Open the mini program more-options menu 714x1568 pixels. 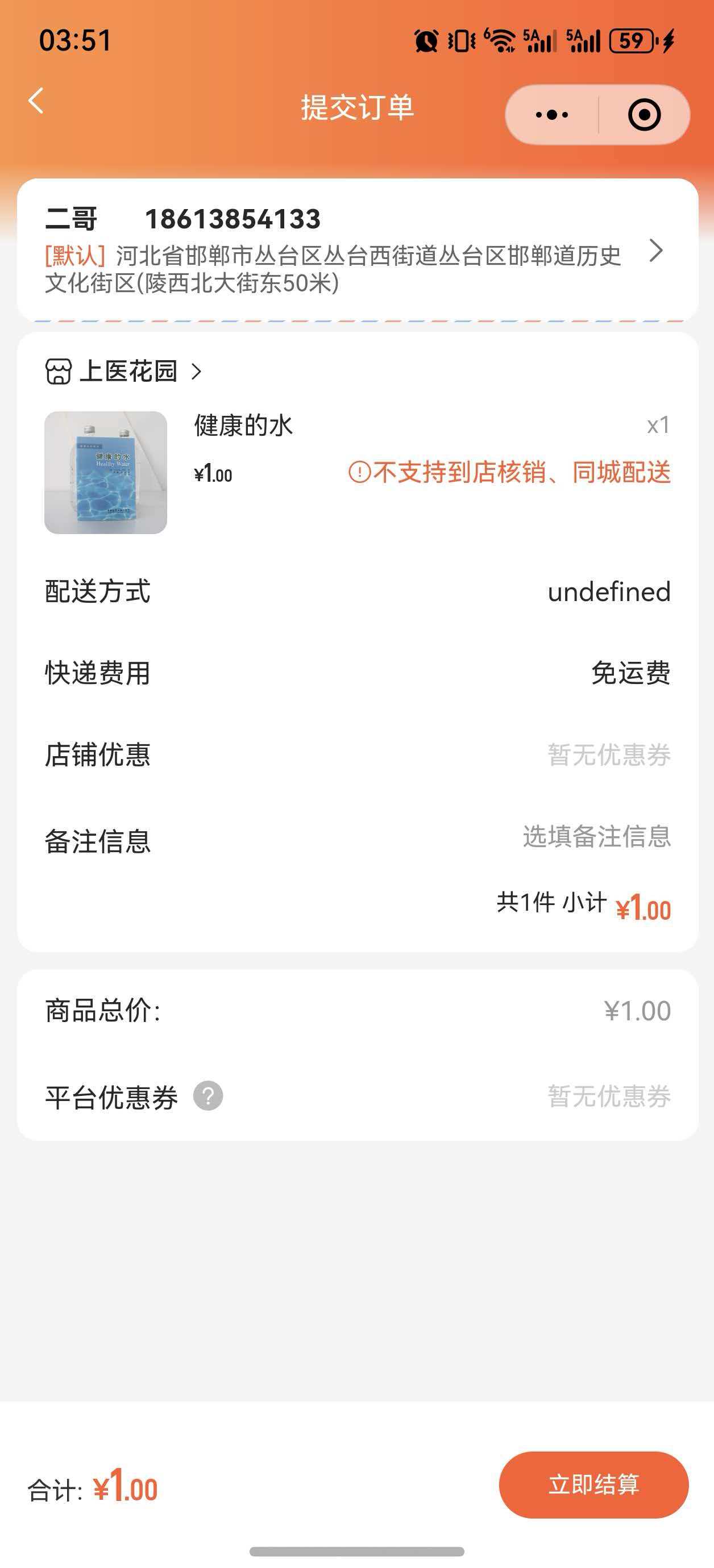(552, 114)
